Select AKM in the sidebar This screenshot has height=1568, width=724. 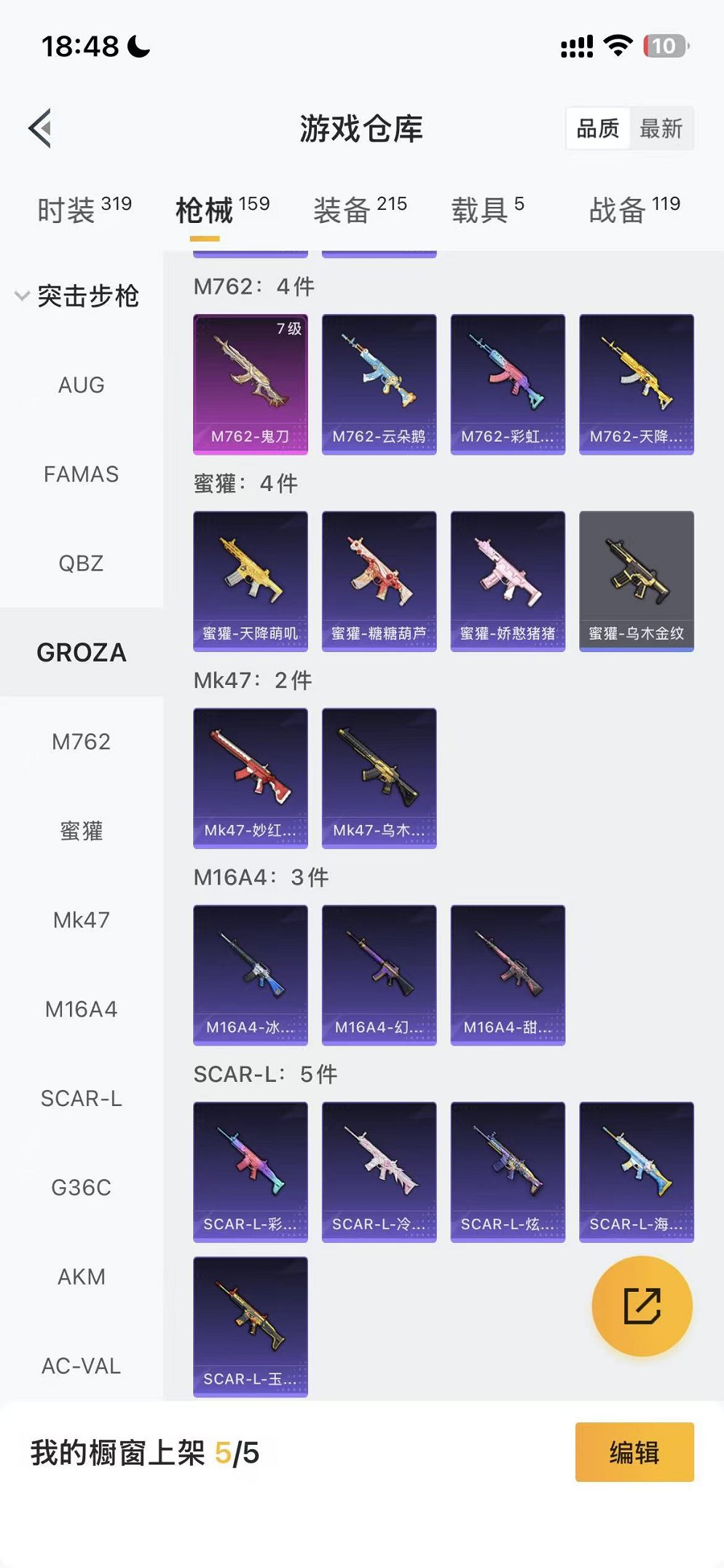[81, 1277]
